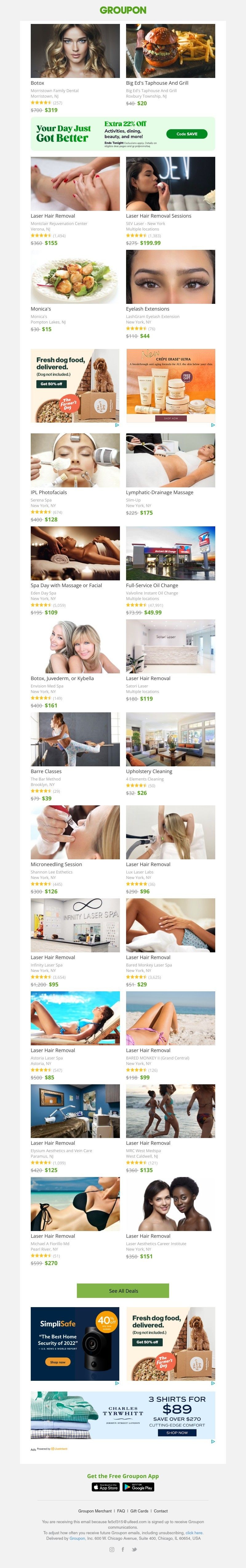Screen dimensions: 246x1568
Task: Tap the See All Deals button
Action: [123, 1291]
